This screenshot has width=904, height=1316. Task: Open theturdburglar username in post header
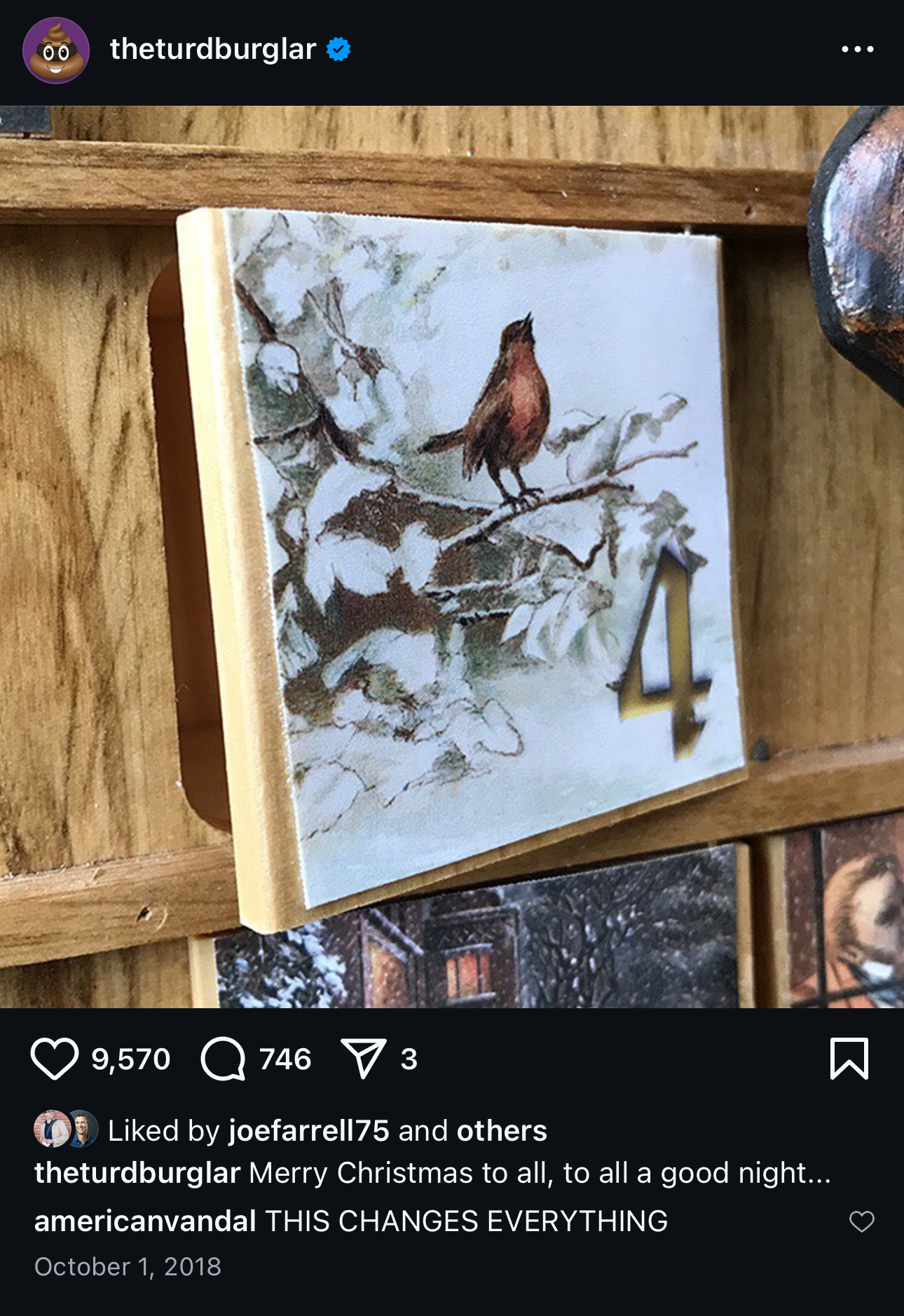coord(212,49)
